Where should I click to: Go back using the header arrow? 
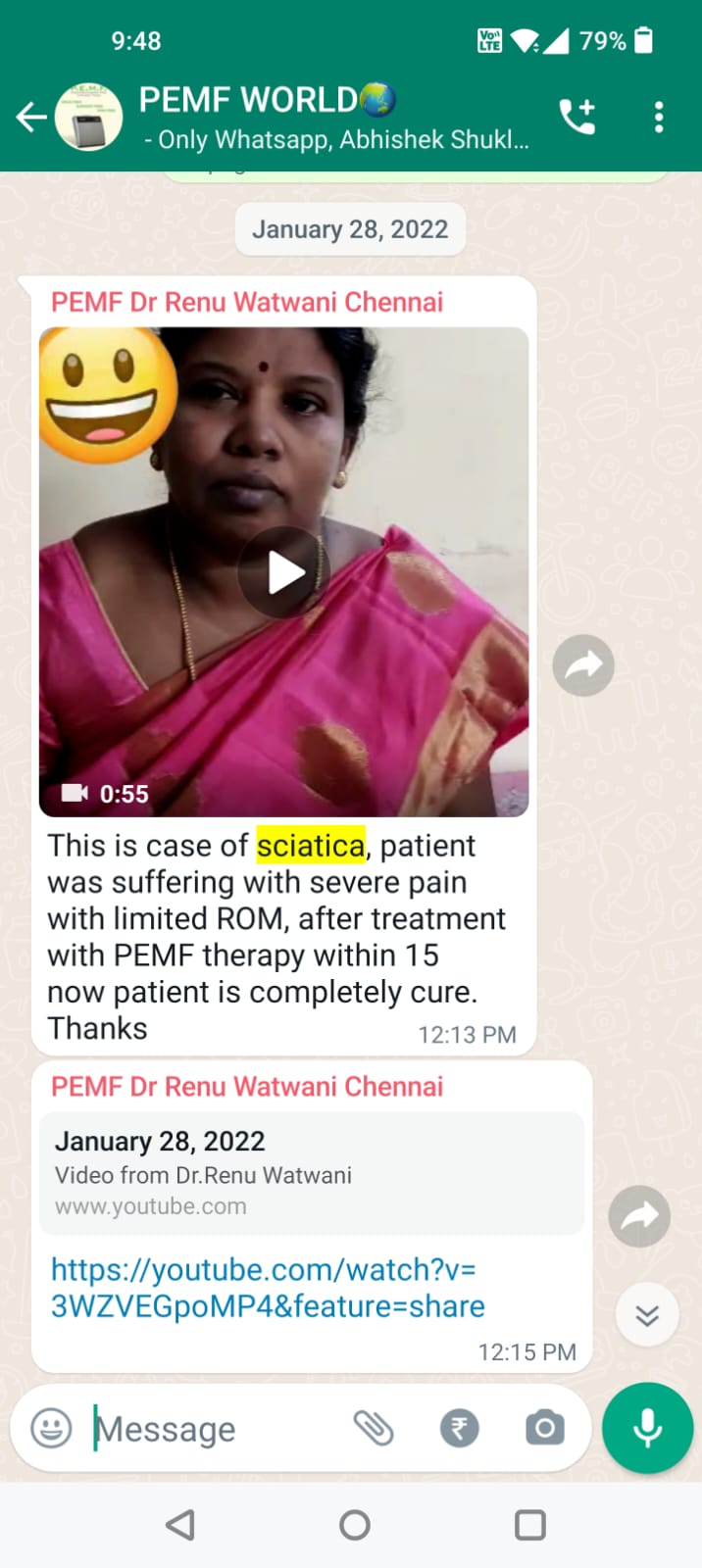point(31,118)
